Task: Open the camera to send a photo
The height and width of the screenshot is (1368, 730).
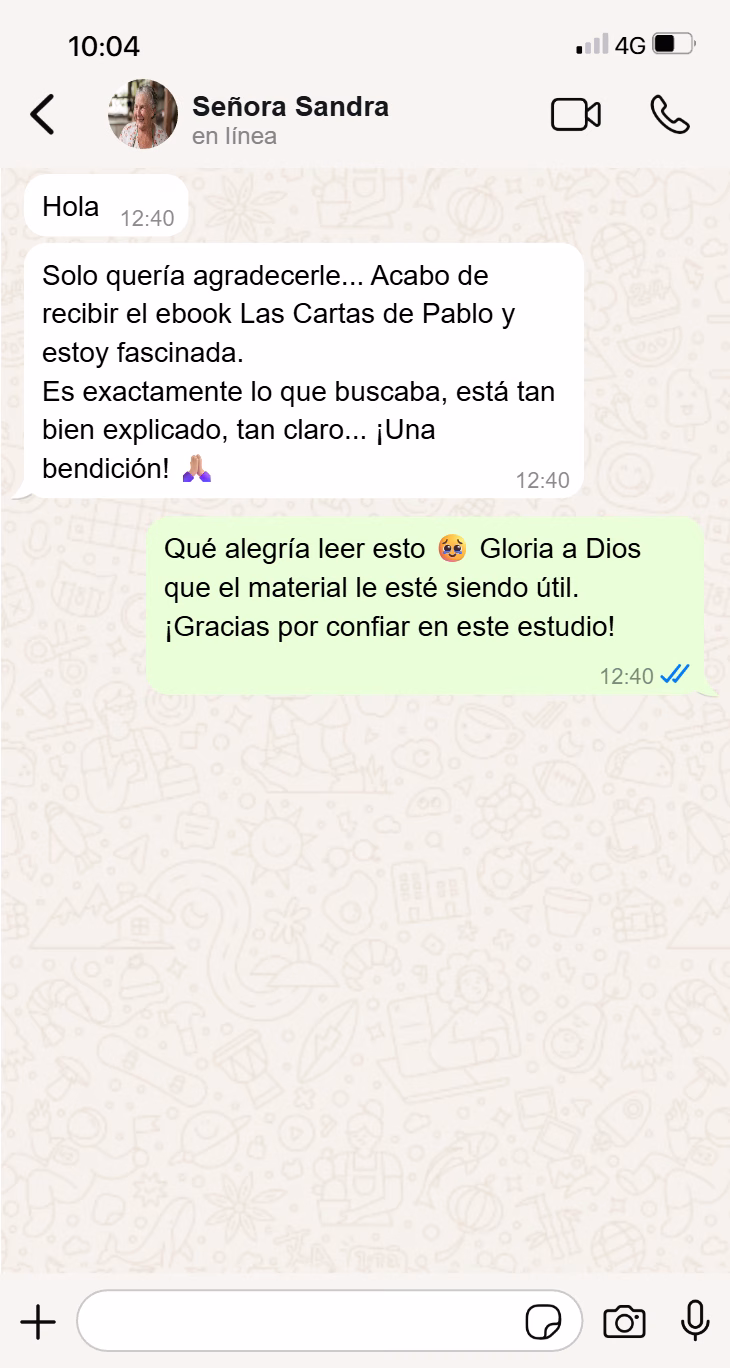Action: pyautogui.click(x=624, y=1322)
